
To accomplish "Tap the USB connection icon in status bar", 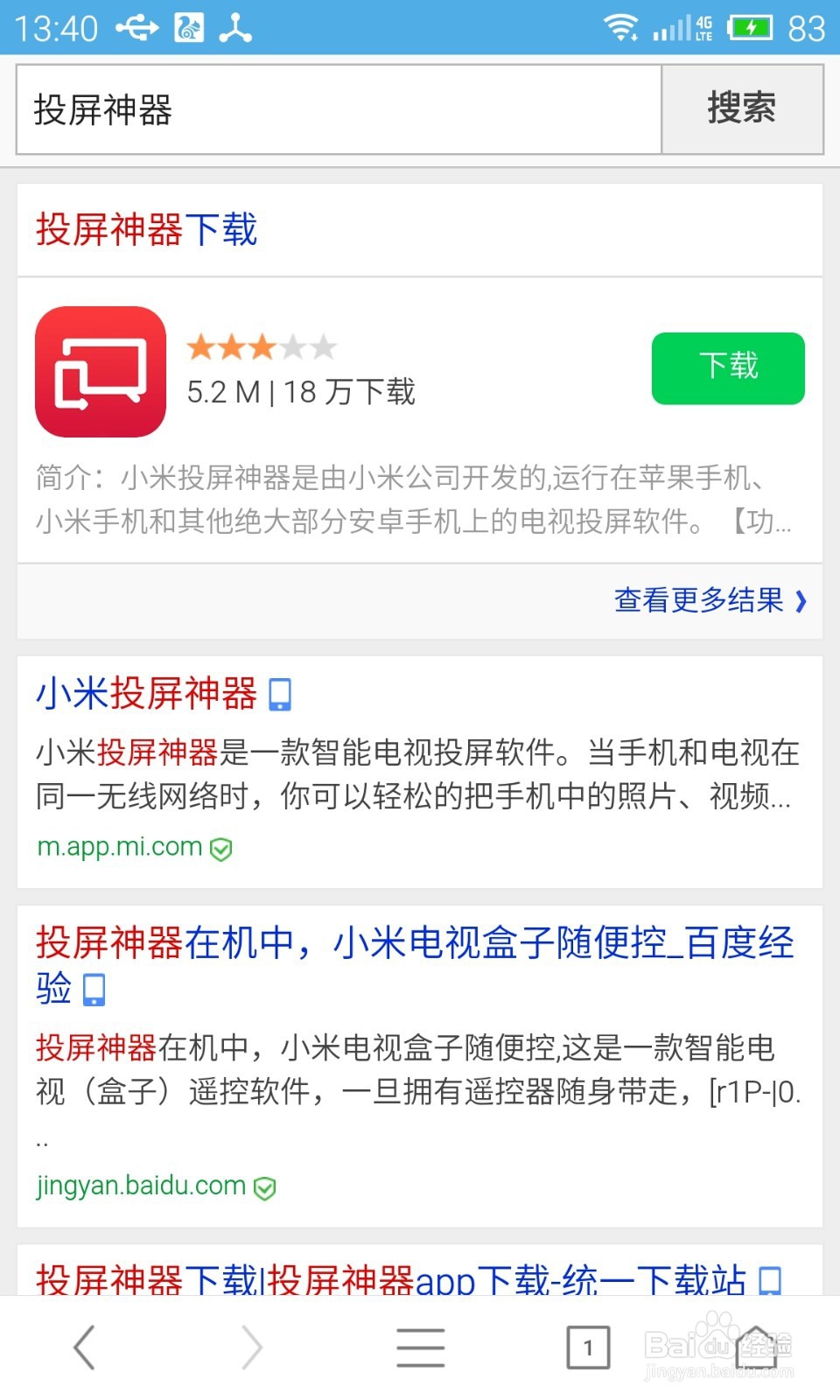I will [x=136, y=26].
